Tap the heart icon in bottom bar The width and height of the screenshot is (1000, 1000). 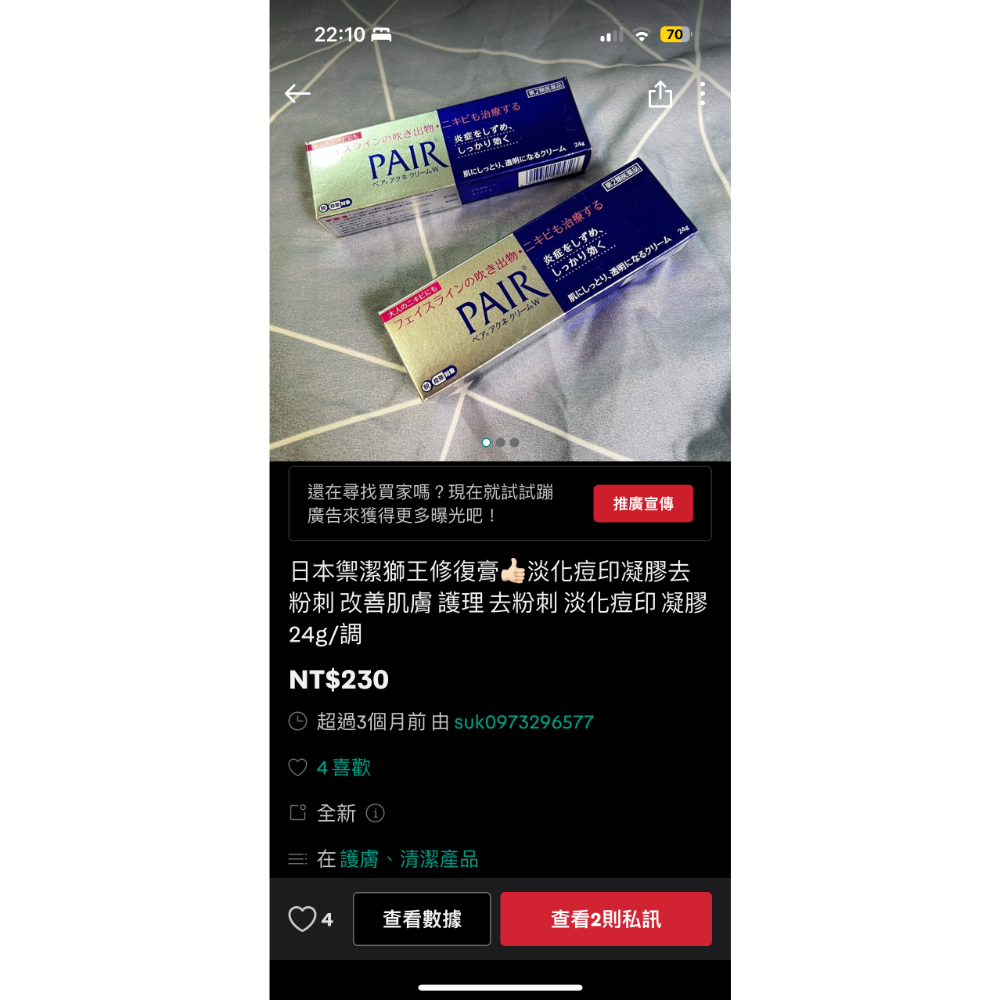point(302,919)
